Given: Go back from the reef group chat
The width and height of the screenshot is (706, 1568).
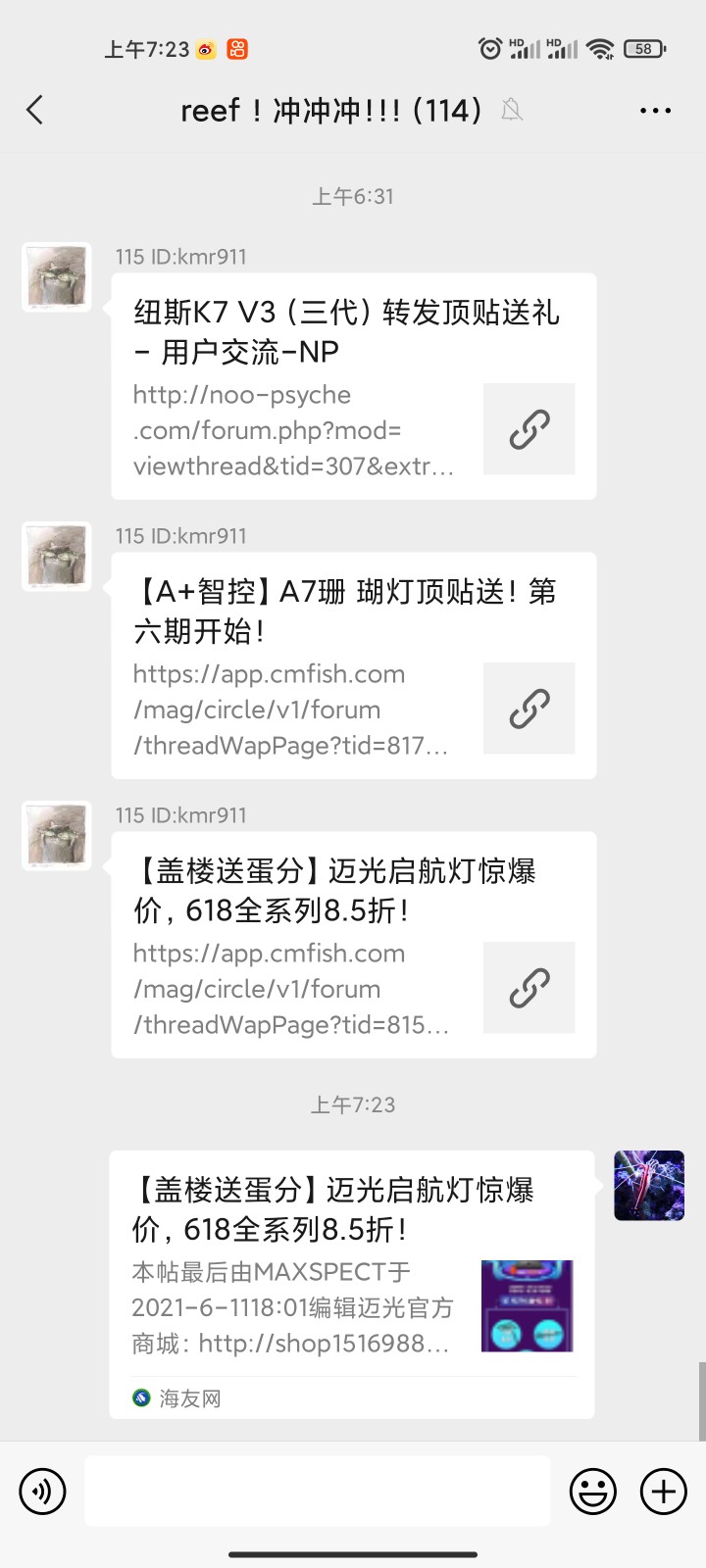Looking at the screenshot, I should [35, 110].
